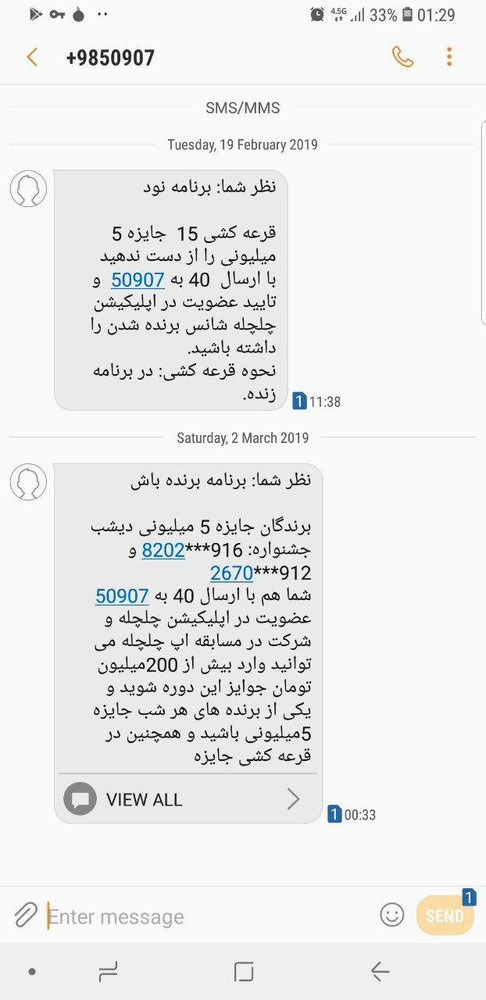Go home via the navigation bar
Viewport: 486px width, 1000px height.
(243, 971)
